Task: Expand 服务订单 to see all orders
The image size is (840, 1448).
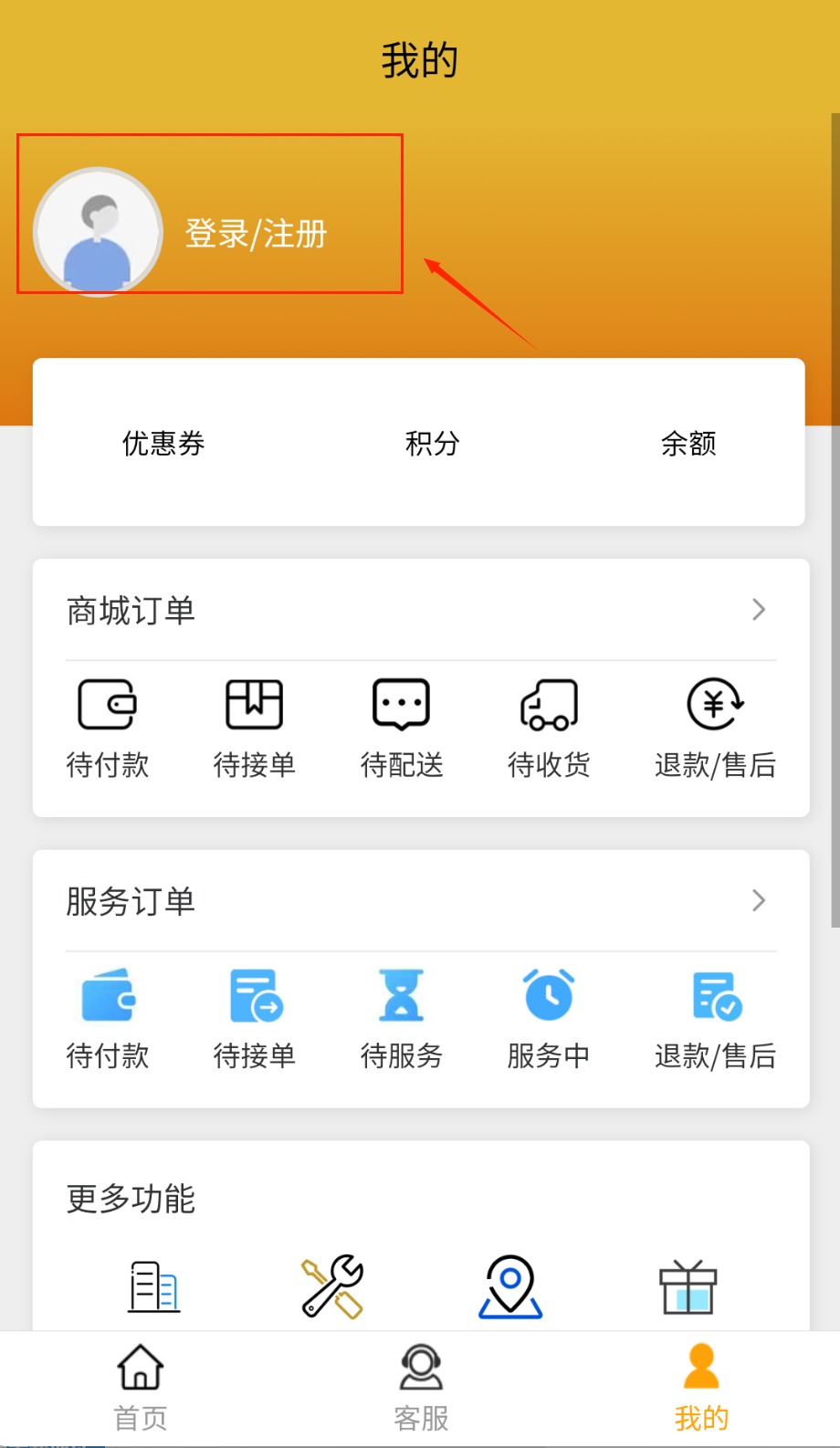Action: click(x=758, y=901)
